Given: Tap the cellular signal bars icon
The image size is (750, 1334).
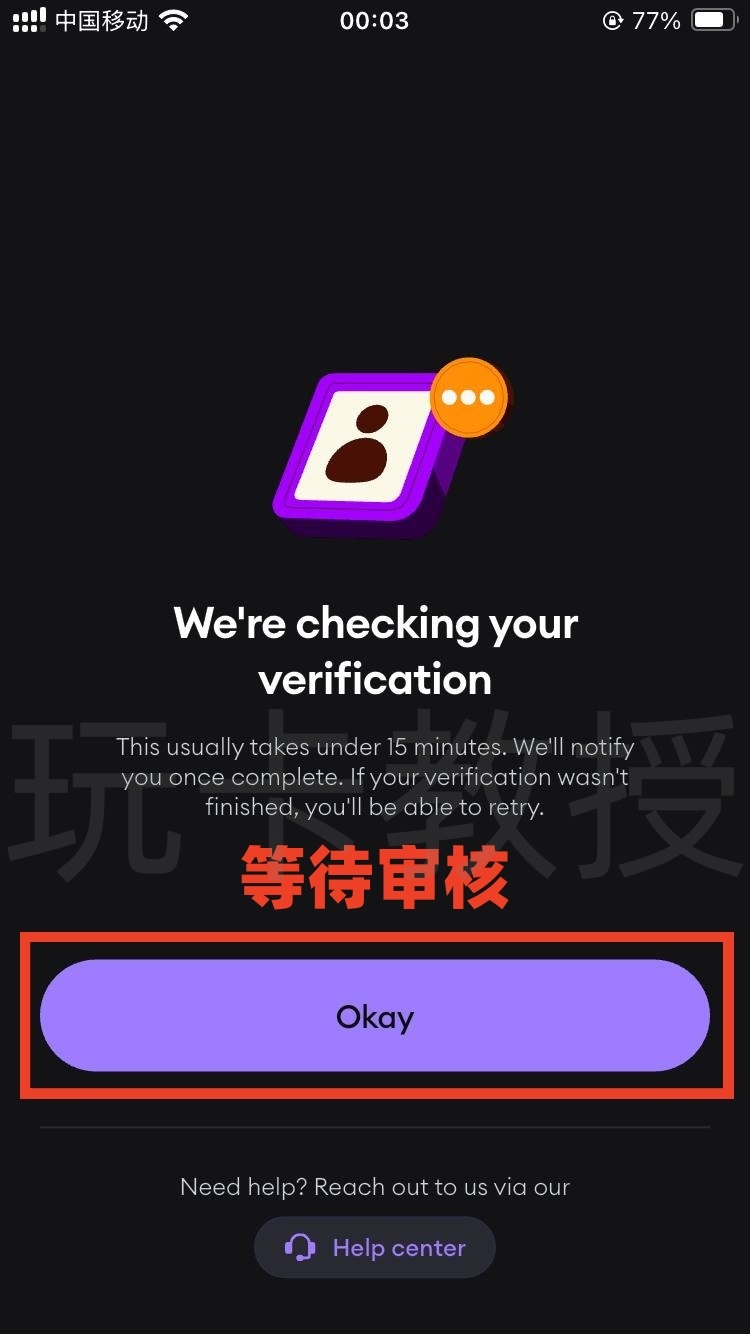Looking at the screenshot, I should click(27, 18).
